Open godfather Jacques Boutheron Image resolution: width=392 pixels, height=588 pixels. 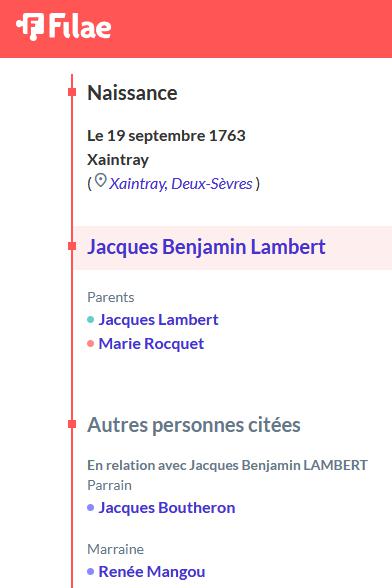(167, 508)
